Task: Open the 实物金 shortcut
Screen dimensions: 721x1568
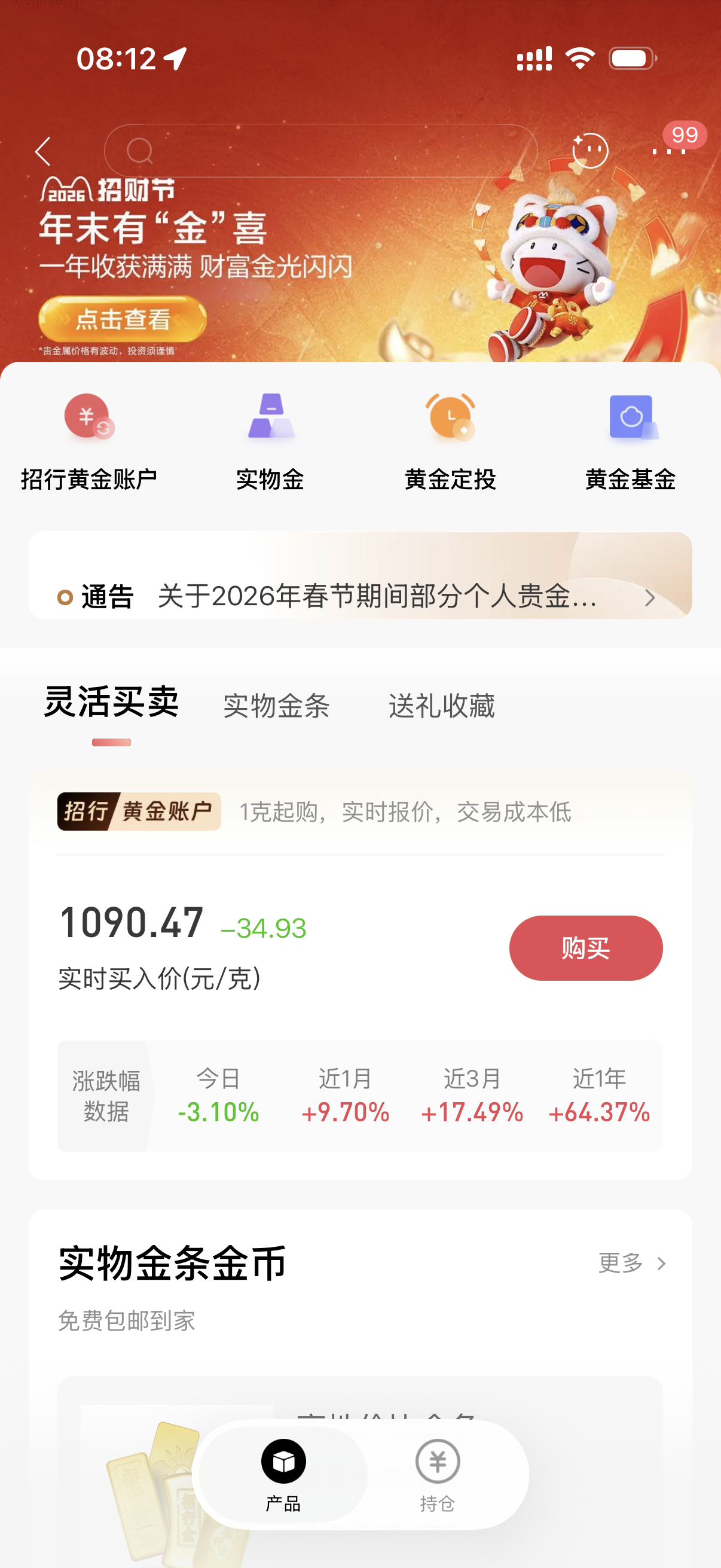Action: click(270, 441)
